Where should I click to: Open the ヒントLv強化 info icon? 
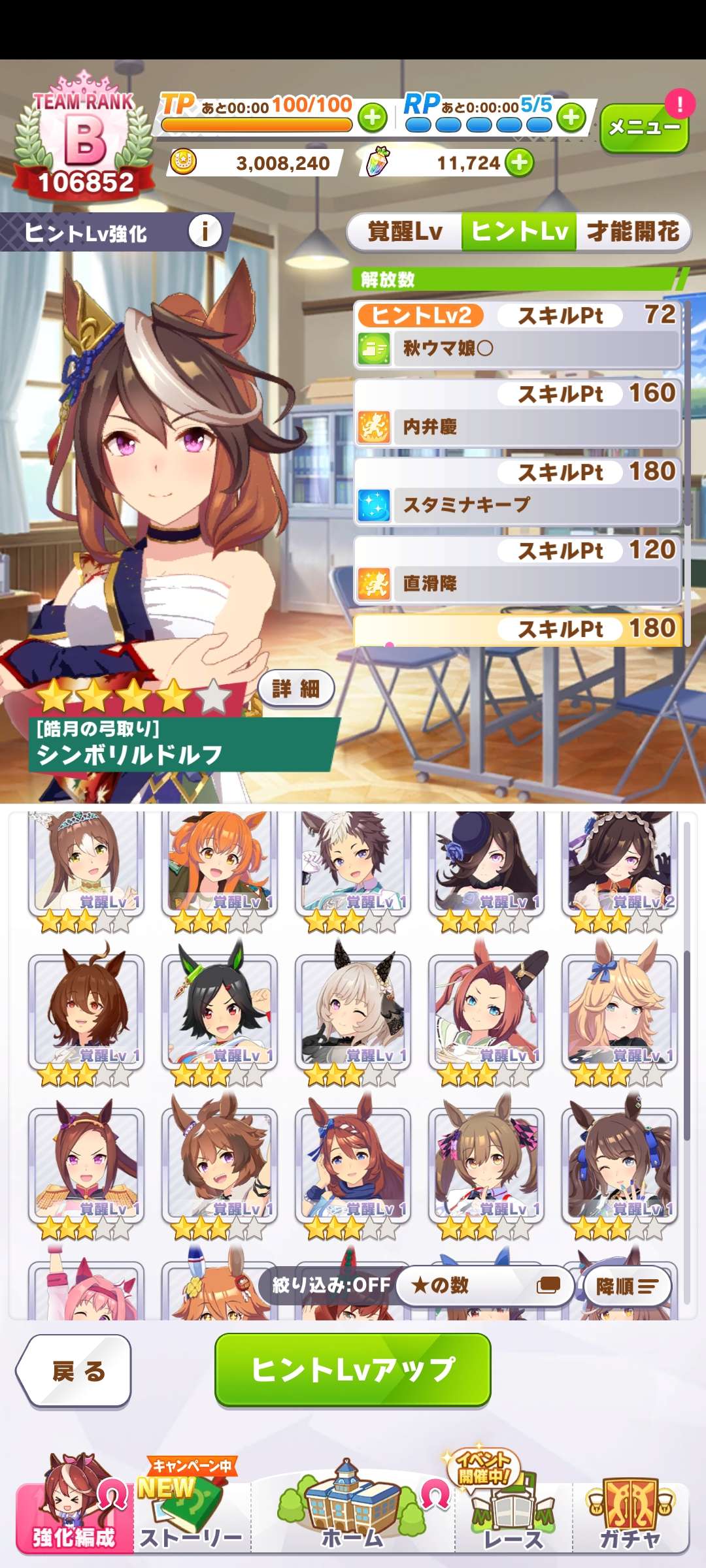tap(205, 231)
